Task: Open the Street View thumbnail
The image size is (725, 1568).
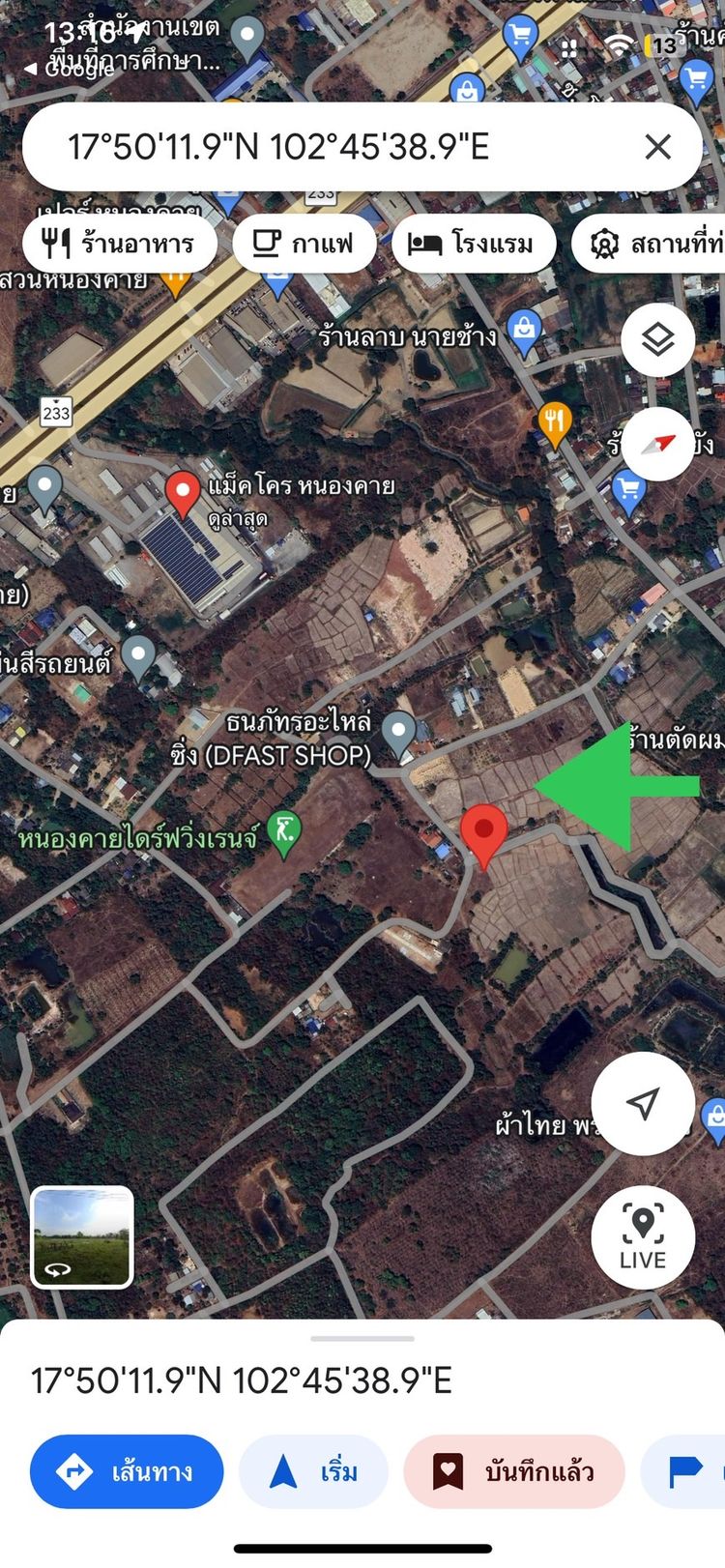Action: pyautogui.click(x=82, y=1237)
